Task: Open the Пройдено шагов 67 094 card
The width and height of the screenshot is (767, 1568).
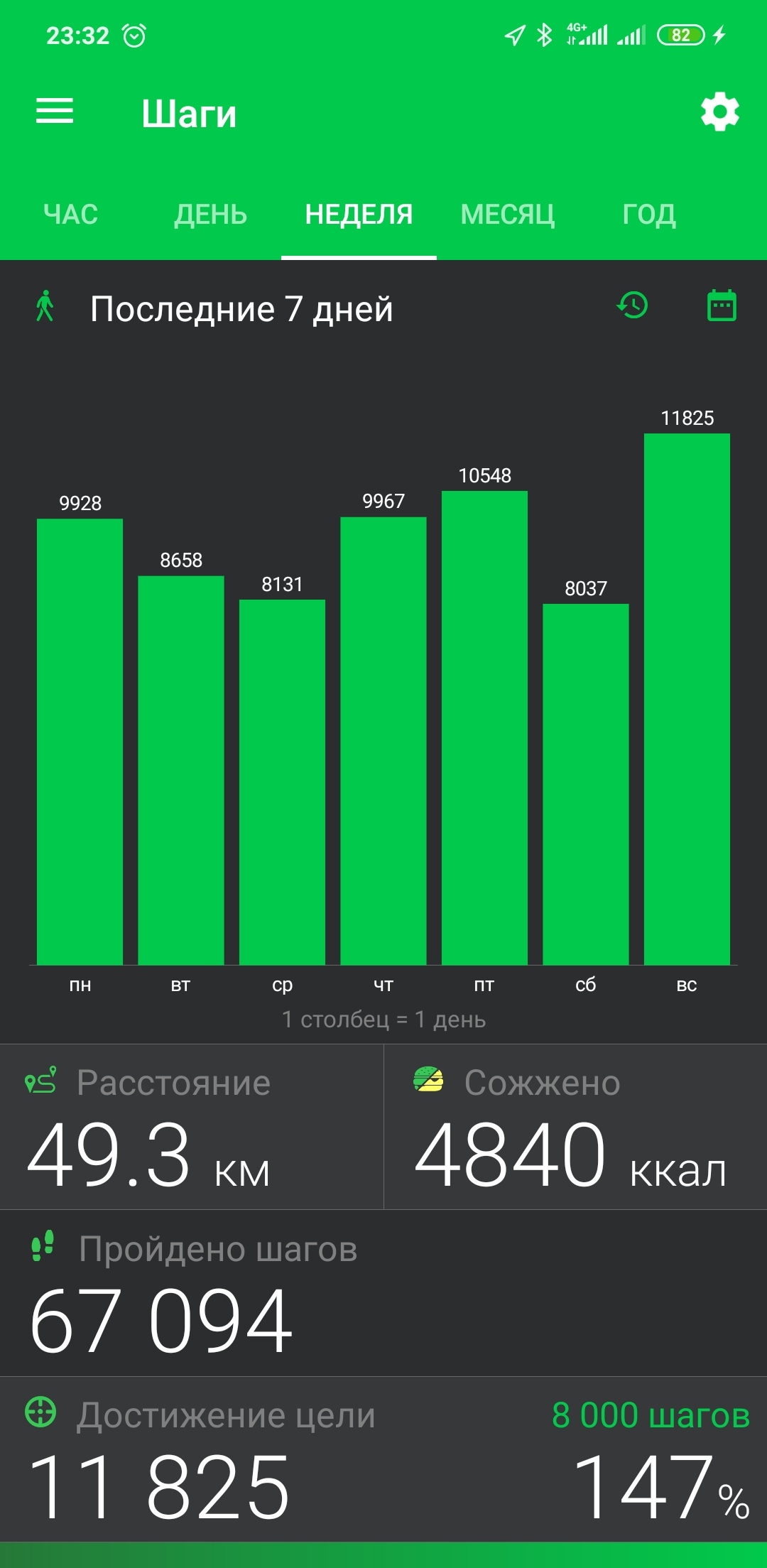Action: (x=383, y=1293)
